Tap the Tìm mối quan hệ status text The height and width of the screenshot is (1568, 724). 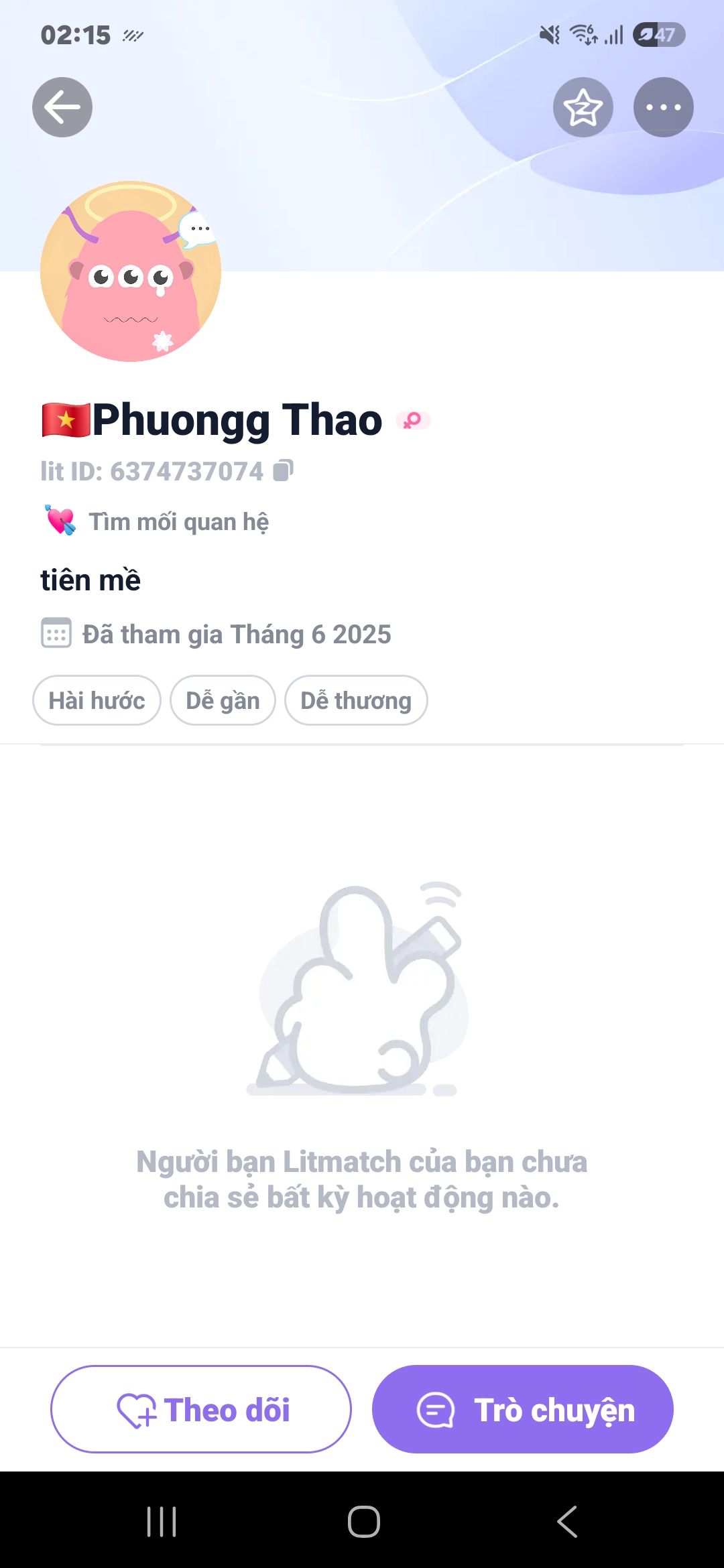(180, 521)
